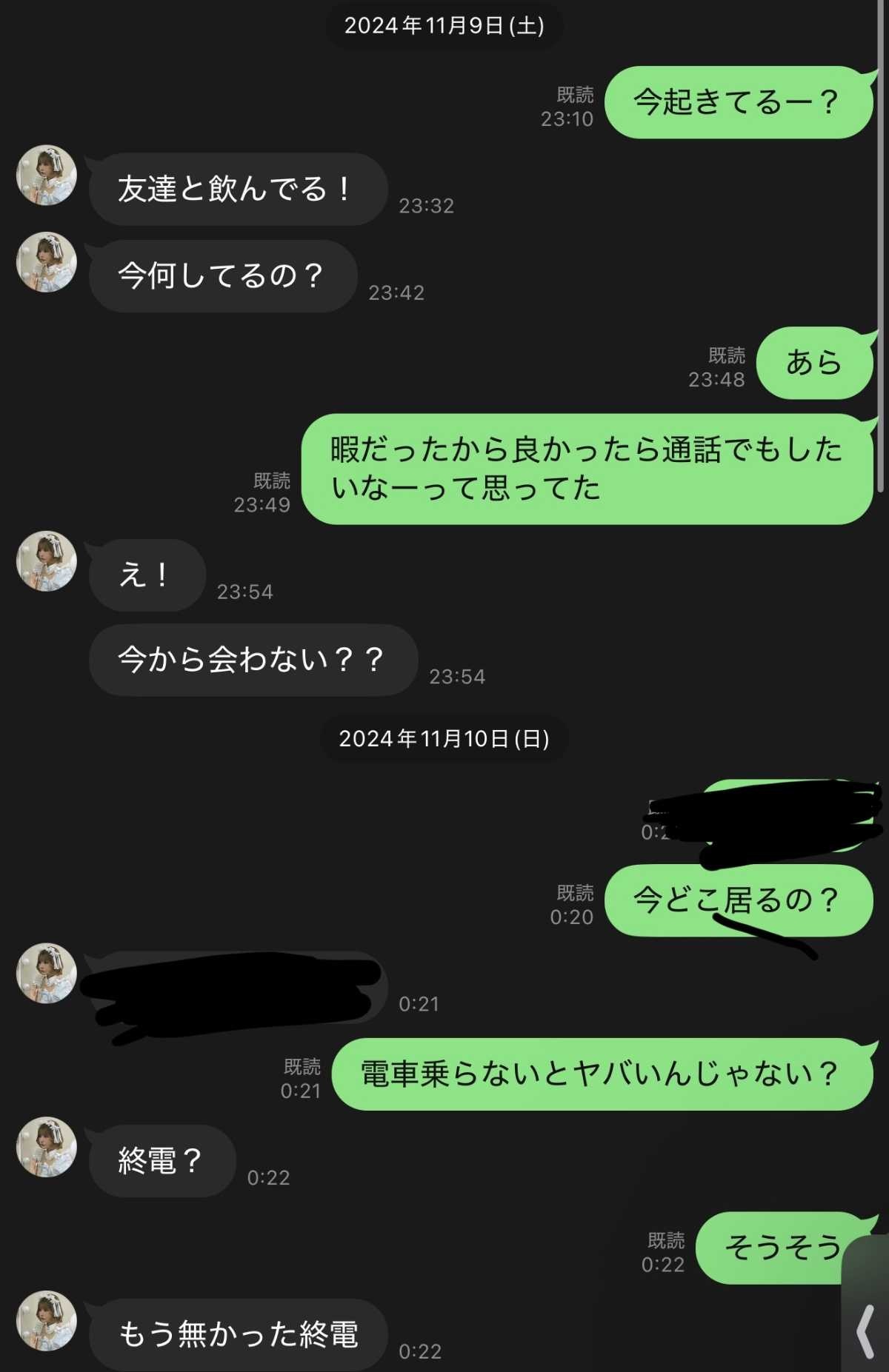View profile from avatar beside え！

click(x=47, y=561)
